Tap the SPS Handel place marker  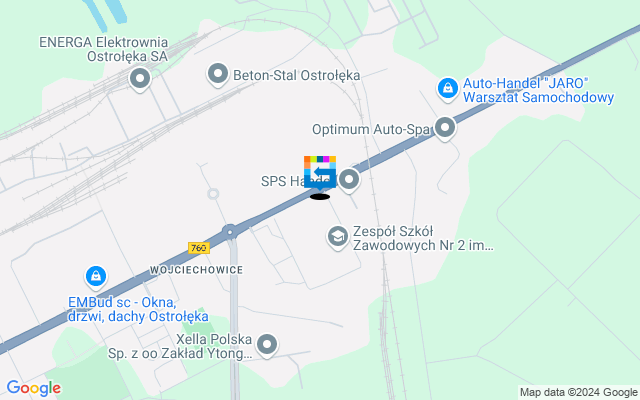tap(349, 180)
